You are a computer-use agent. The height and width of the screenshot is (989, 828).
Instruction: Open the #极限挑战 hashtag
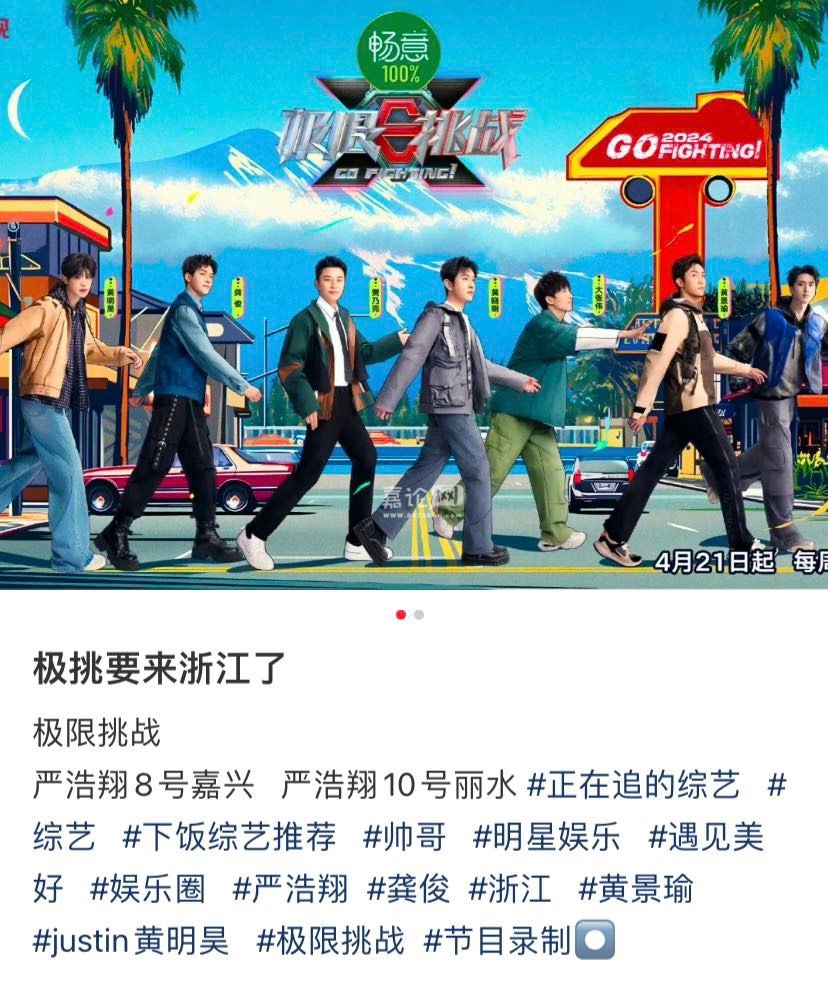coord(331,940)
